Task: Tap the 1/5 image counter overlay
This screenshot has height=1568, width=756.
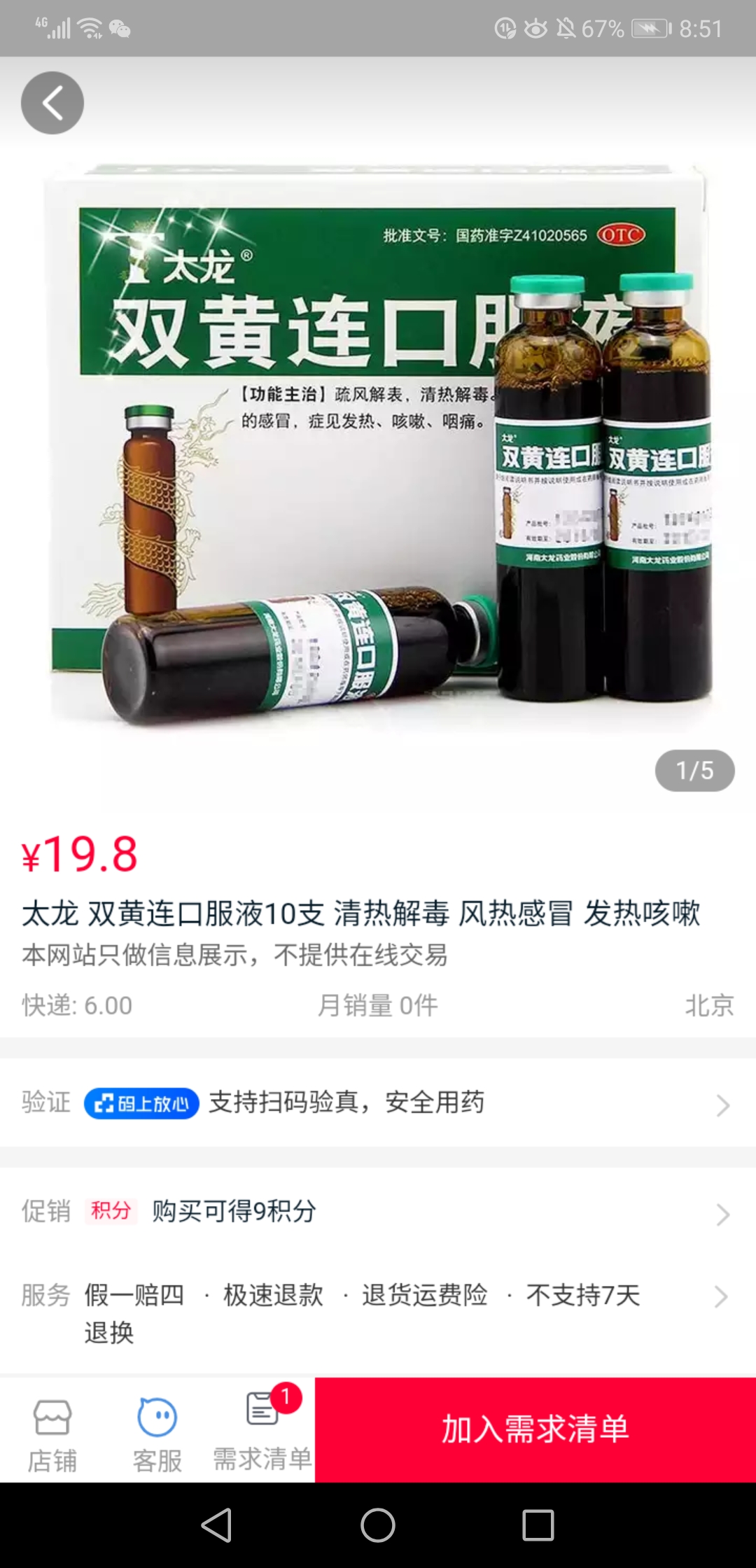Action: pos(694,770)
